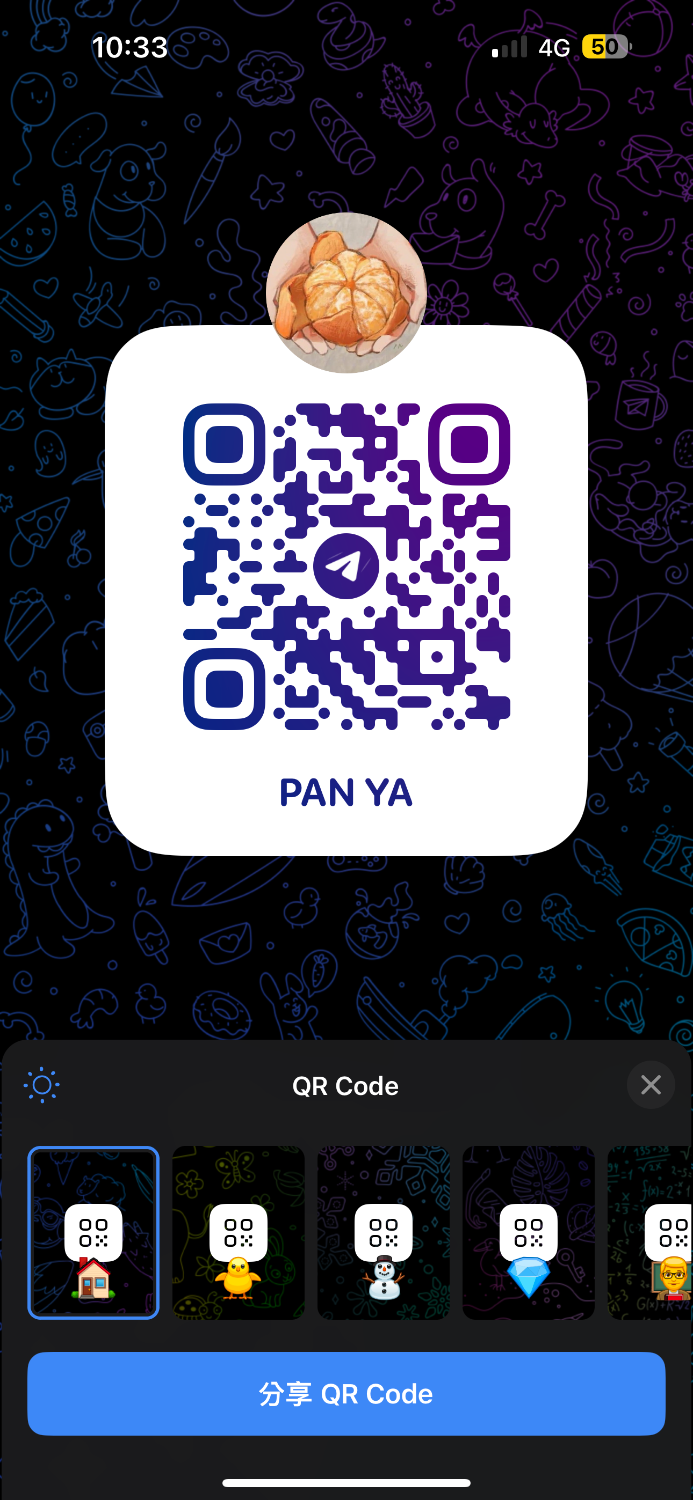Close the QR Code panel
The height and width of the screenshot is (1500, 693).
(651, 1085)
